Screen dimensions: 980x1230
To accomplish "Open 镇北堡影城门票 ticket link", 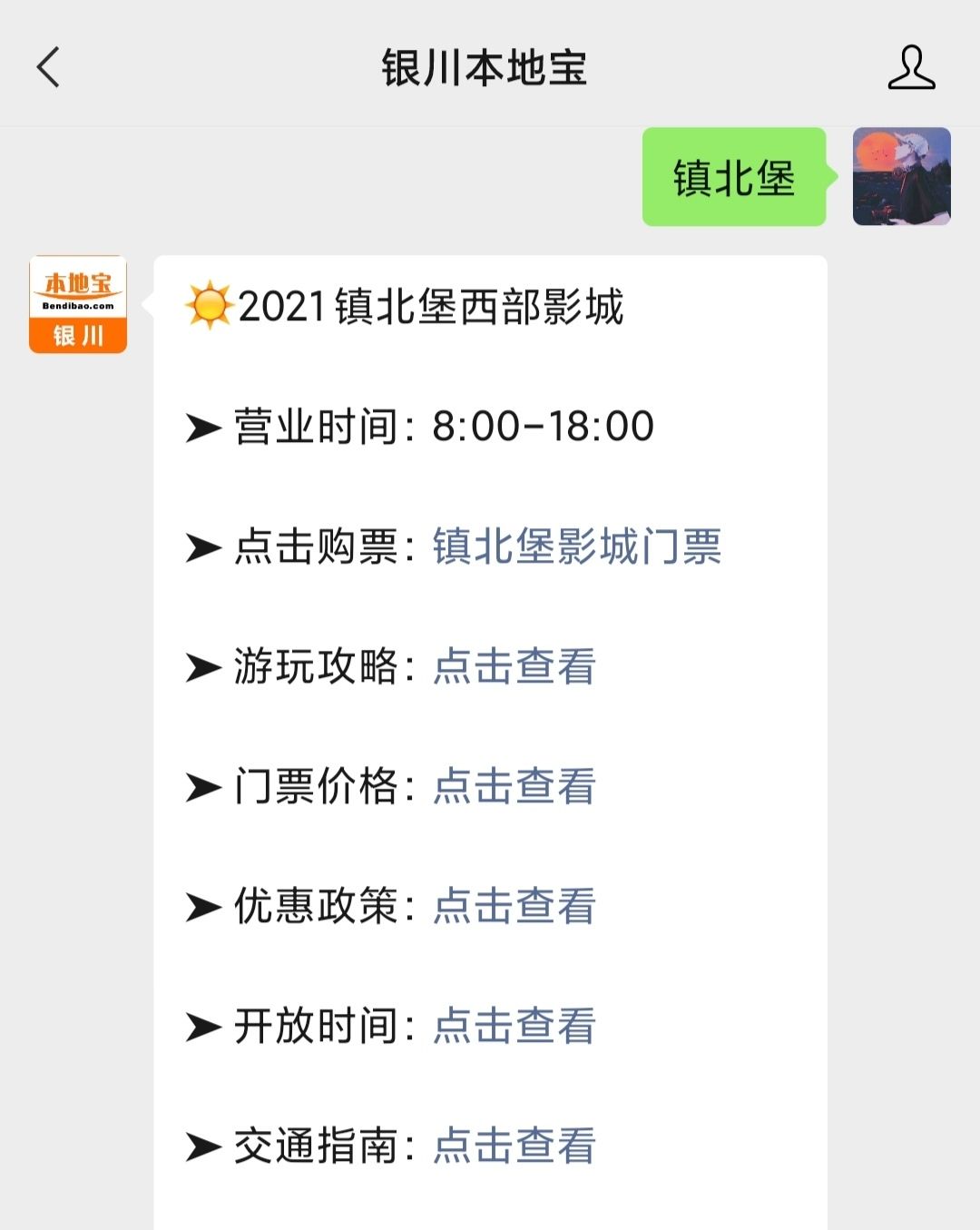I will pos(576,546).
